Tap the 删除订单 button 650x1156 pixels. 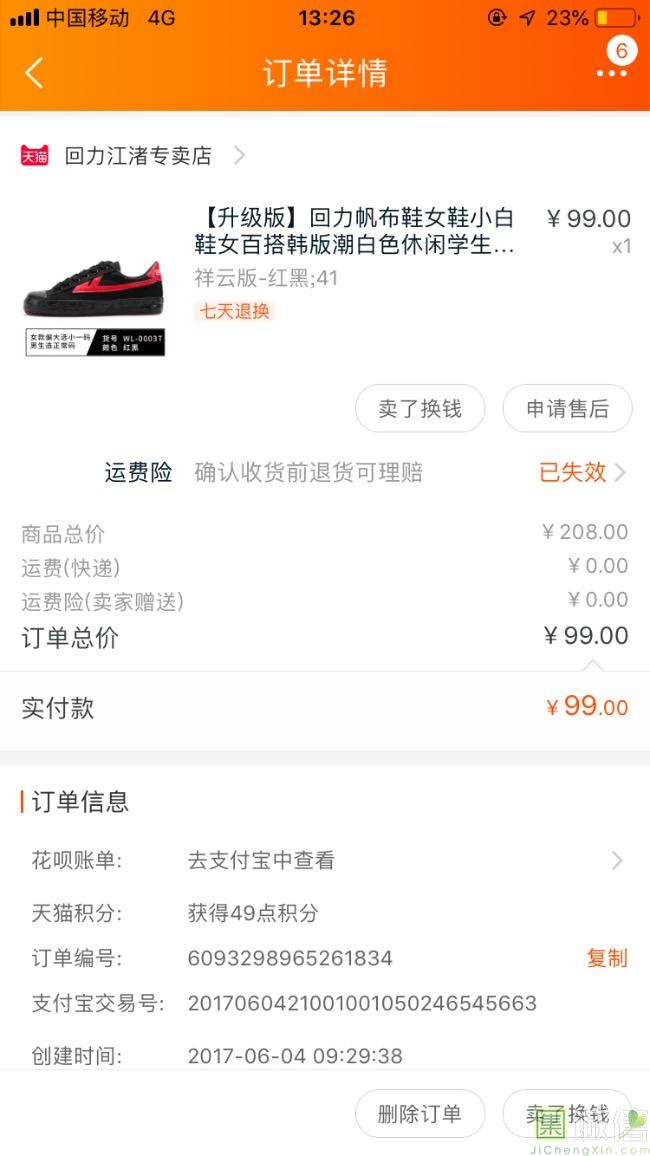click(420, 1114)
